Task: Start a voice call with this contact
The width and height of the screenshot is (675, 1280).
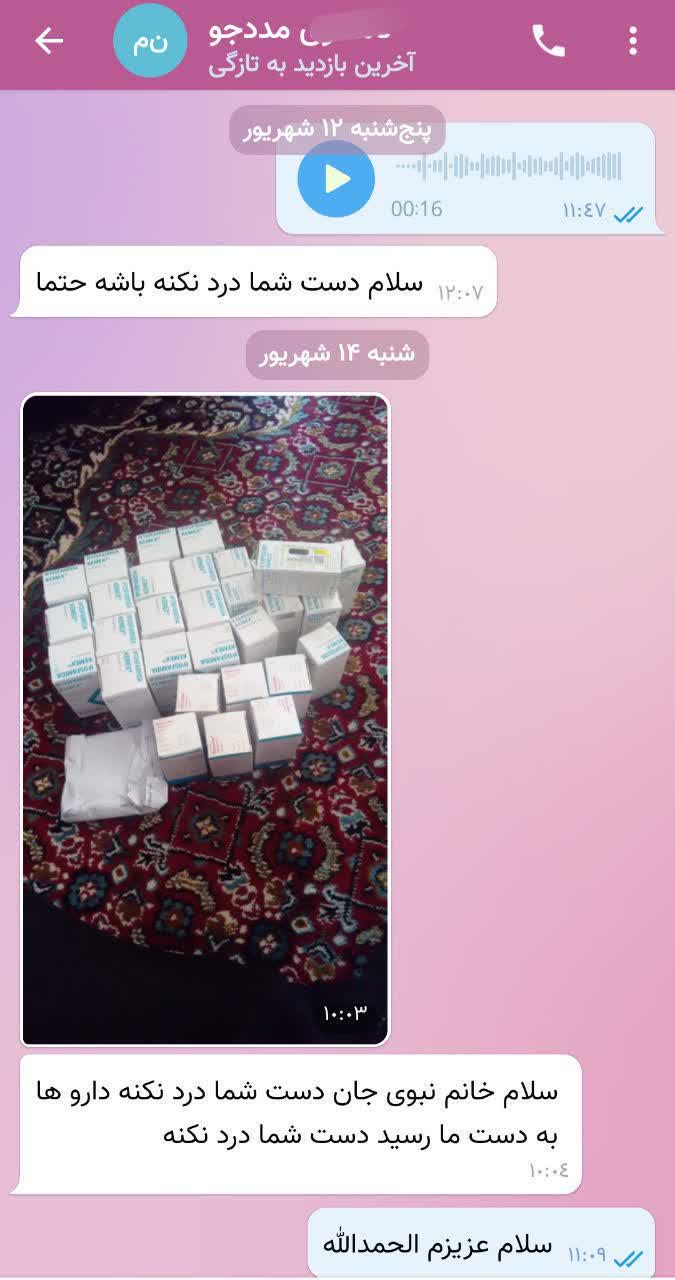Action: pyautogui.click(x=548, y=40)
